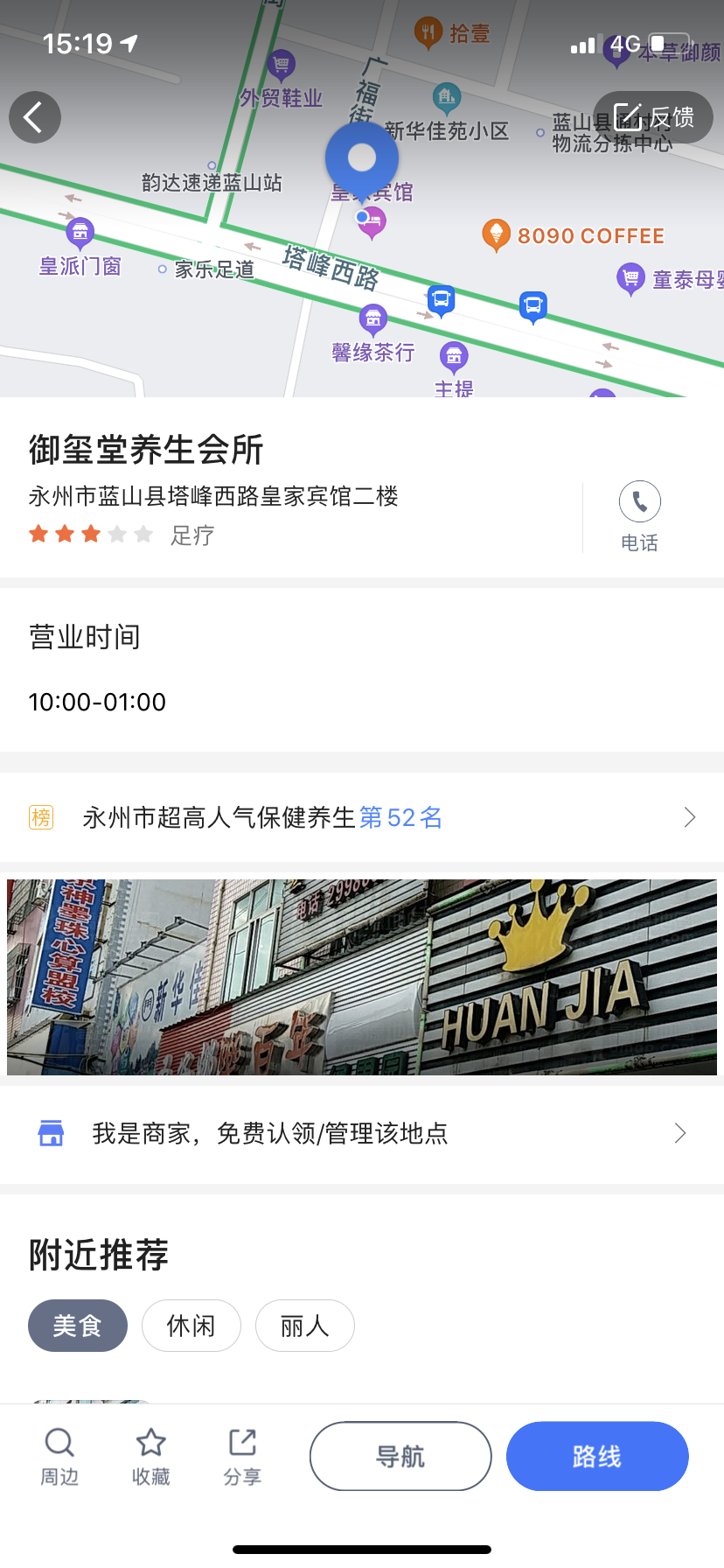Select the 馨缘茶行 map marker
This screenshot has width=724, height=1568.
pos(373,319)
